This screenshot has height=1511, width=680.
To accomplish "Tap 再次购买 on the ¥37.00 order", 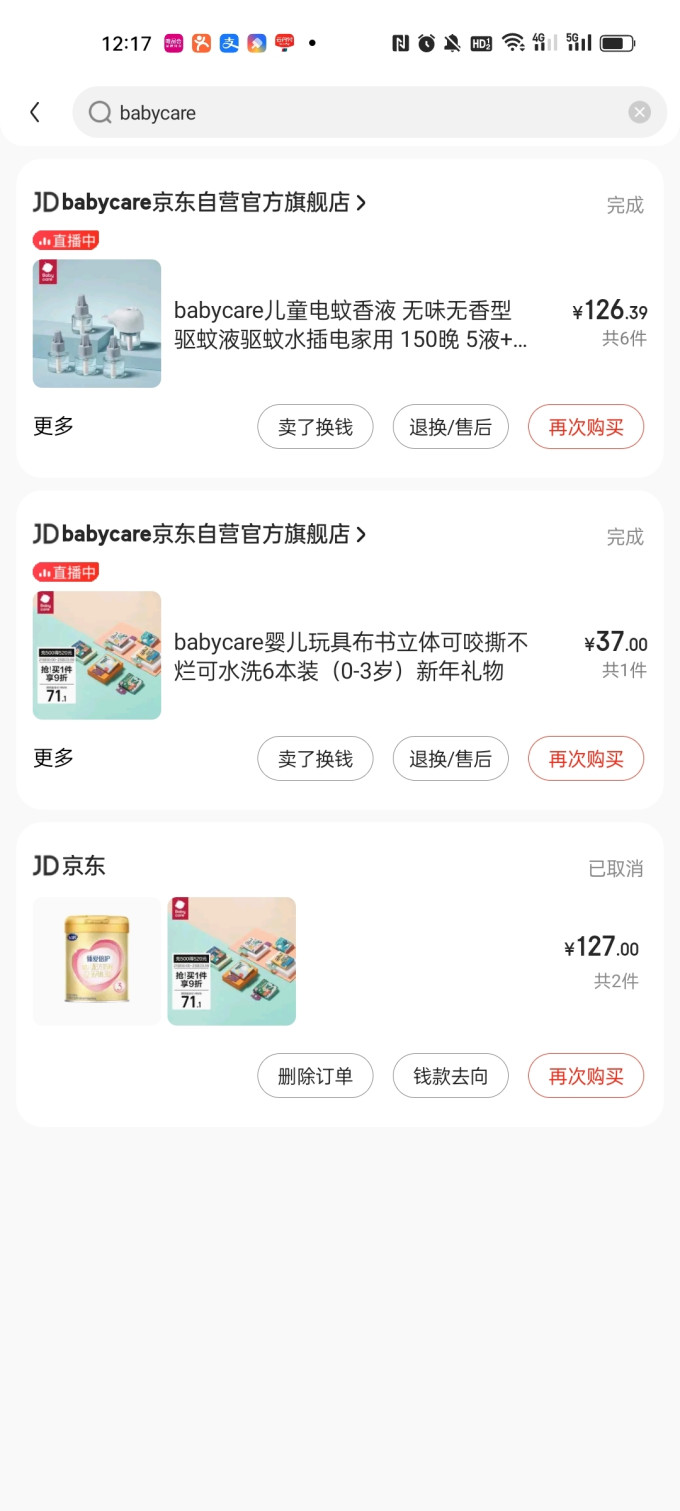I will (x=586, y=759).
